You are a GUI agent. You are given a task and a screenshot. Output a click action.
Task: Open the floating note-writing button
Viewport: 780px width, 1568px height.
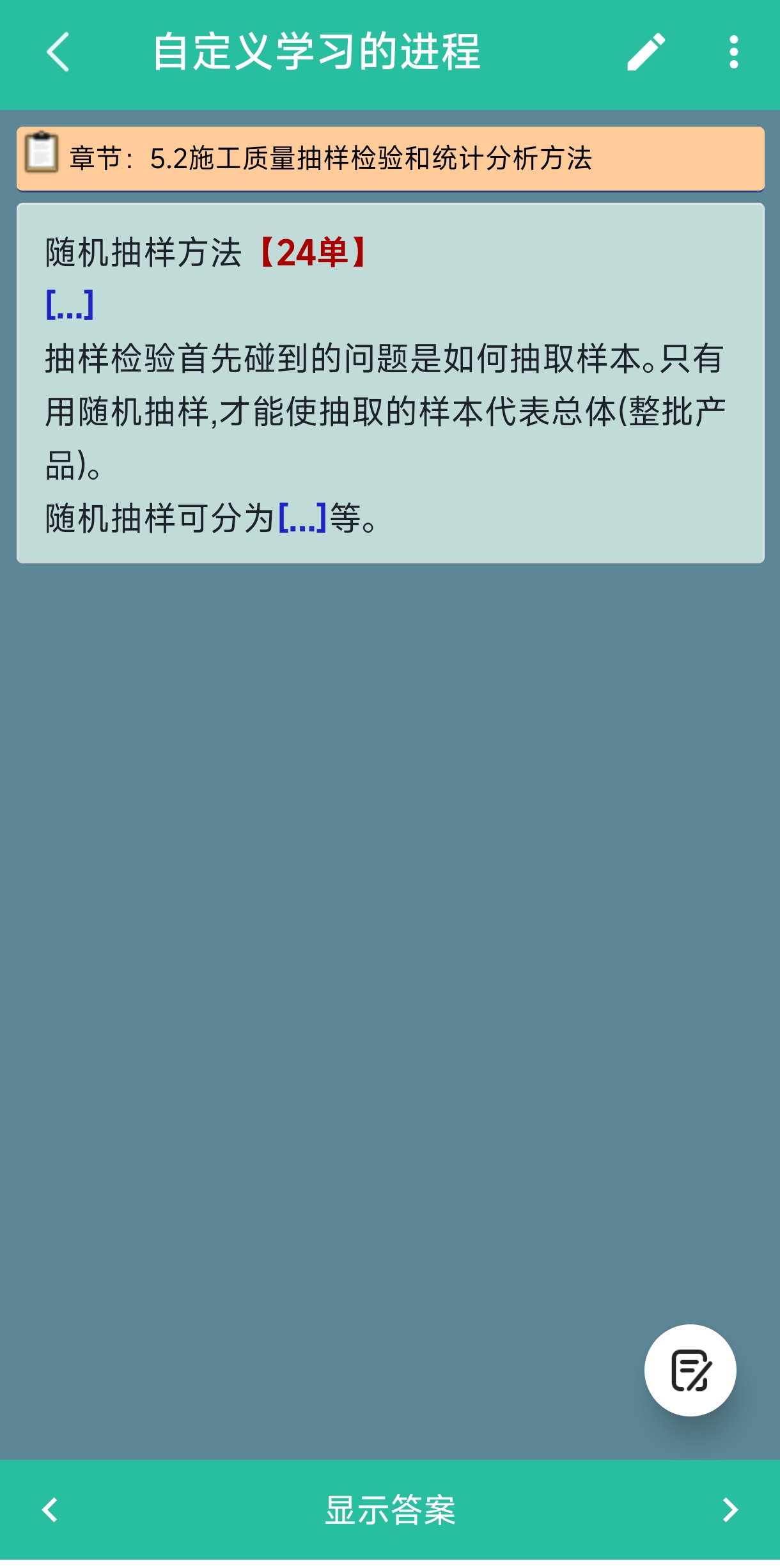tap(690, 1370)
